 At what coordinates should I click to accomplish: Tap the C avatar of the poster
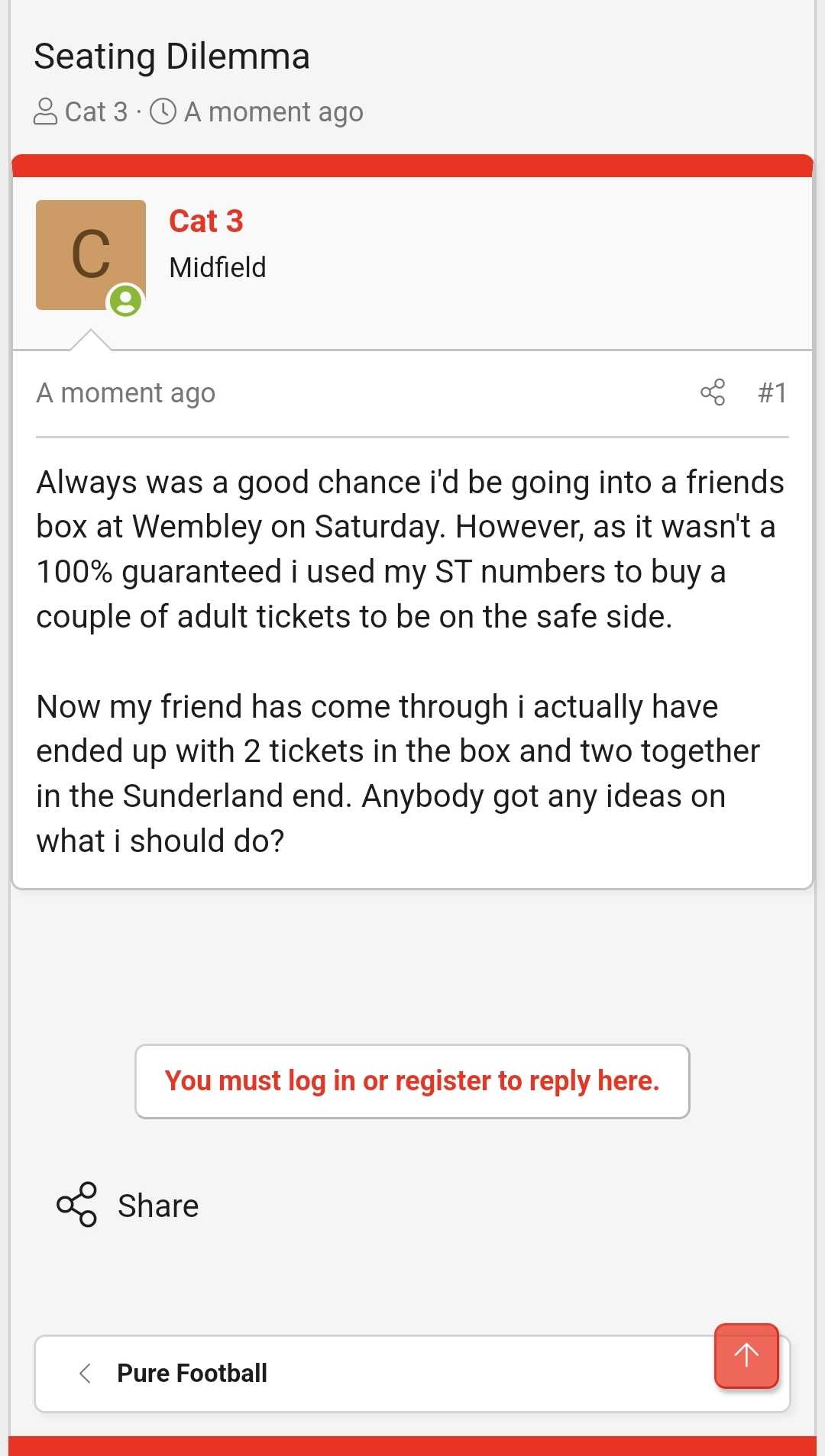[x=91, y=255]
